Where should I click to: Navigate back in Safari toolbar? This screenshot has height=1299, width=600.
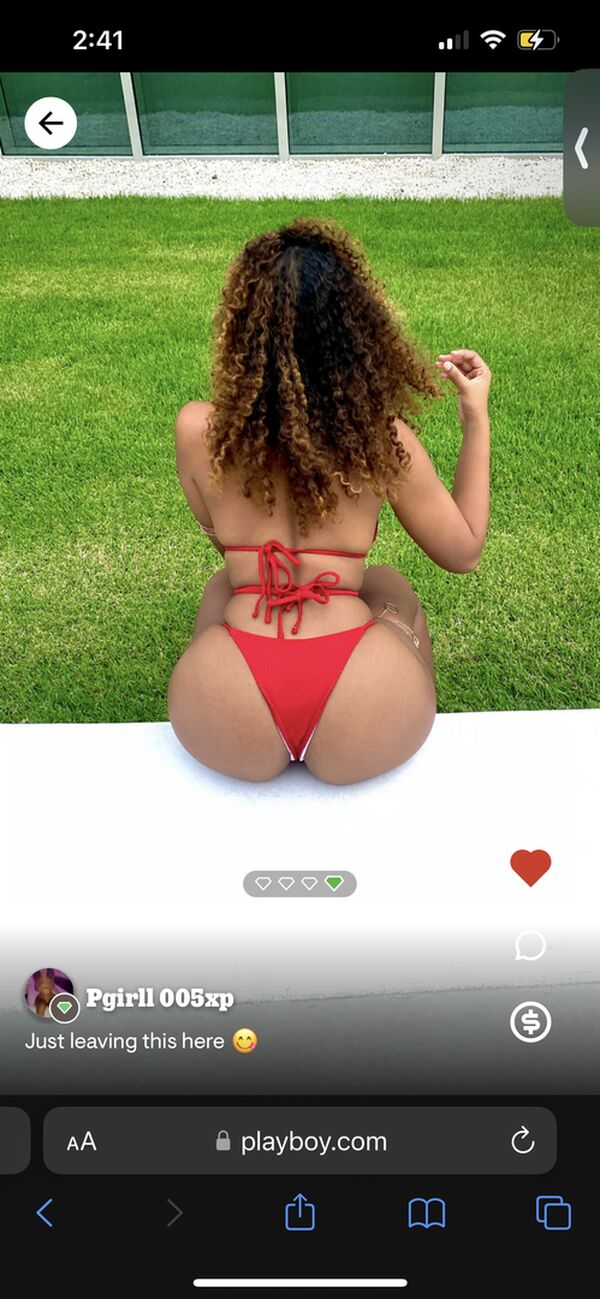(x=44, y=1213)
